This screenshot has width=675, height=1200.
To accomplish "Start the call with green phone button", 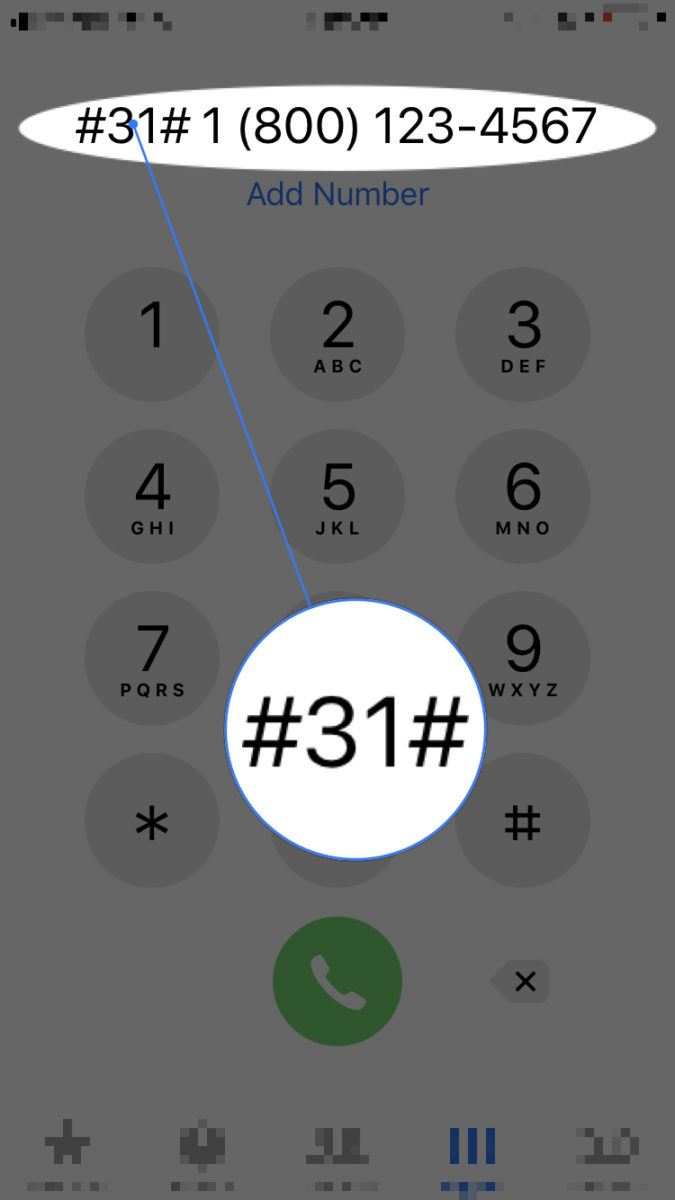I will pyautogui.click(x=337, y=981).
